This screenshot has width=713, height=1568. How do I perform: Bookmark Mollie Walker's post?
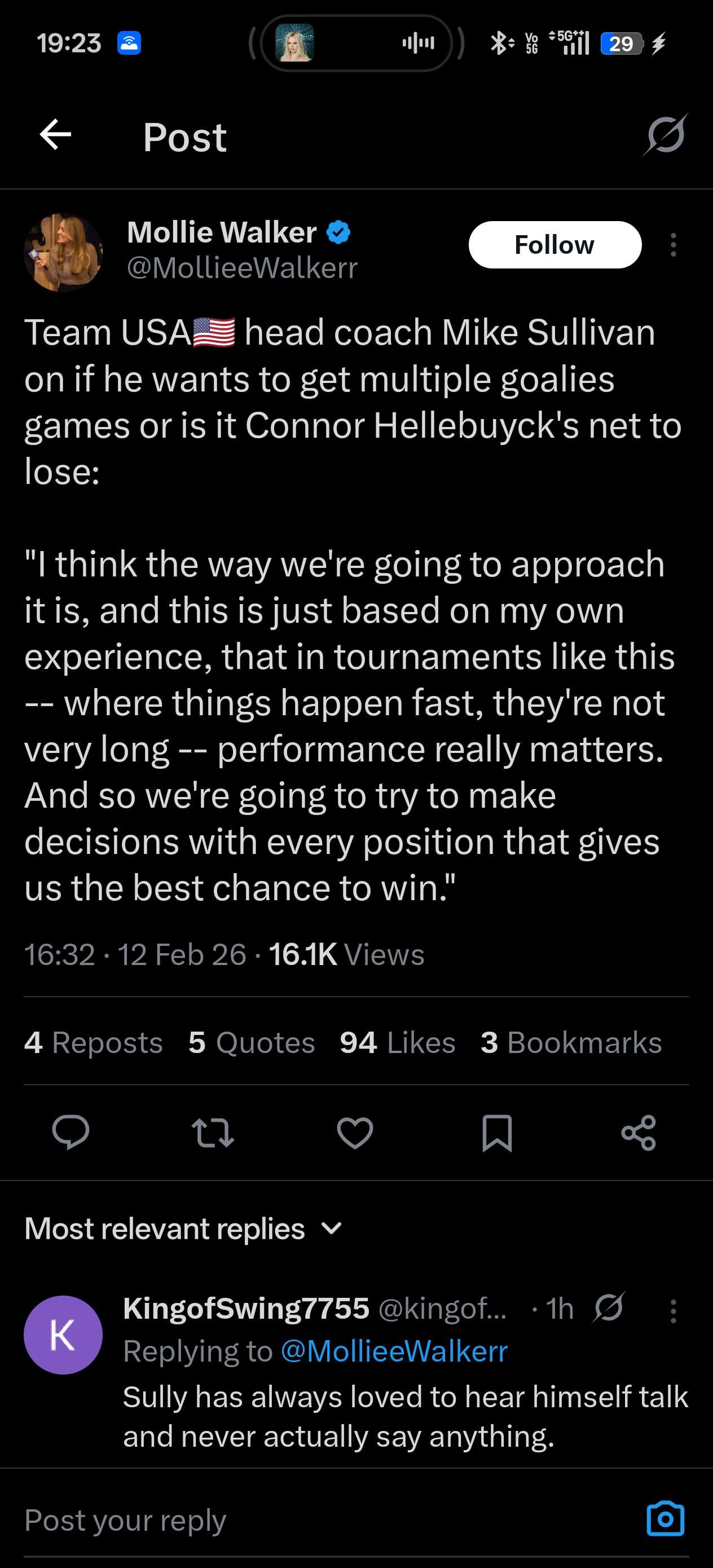pyautogui.click(x=497, y=1133)
